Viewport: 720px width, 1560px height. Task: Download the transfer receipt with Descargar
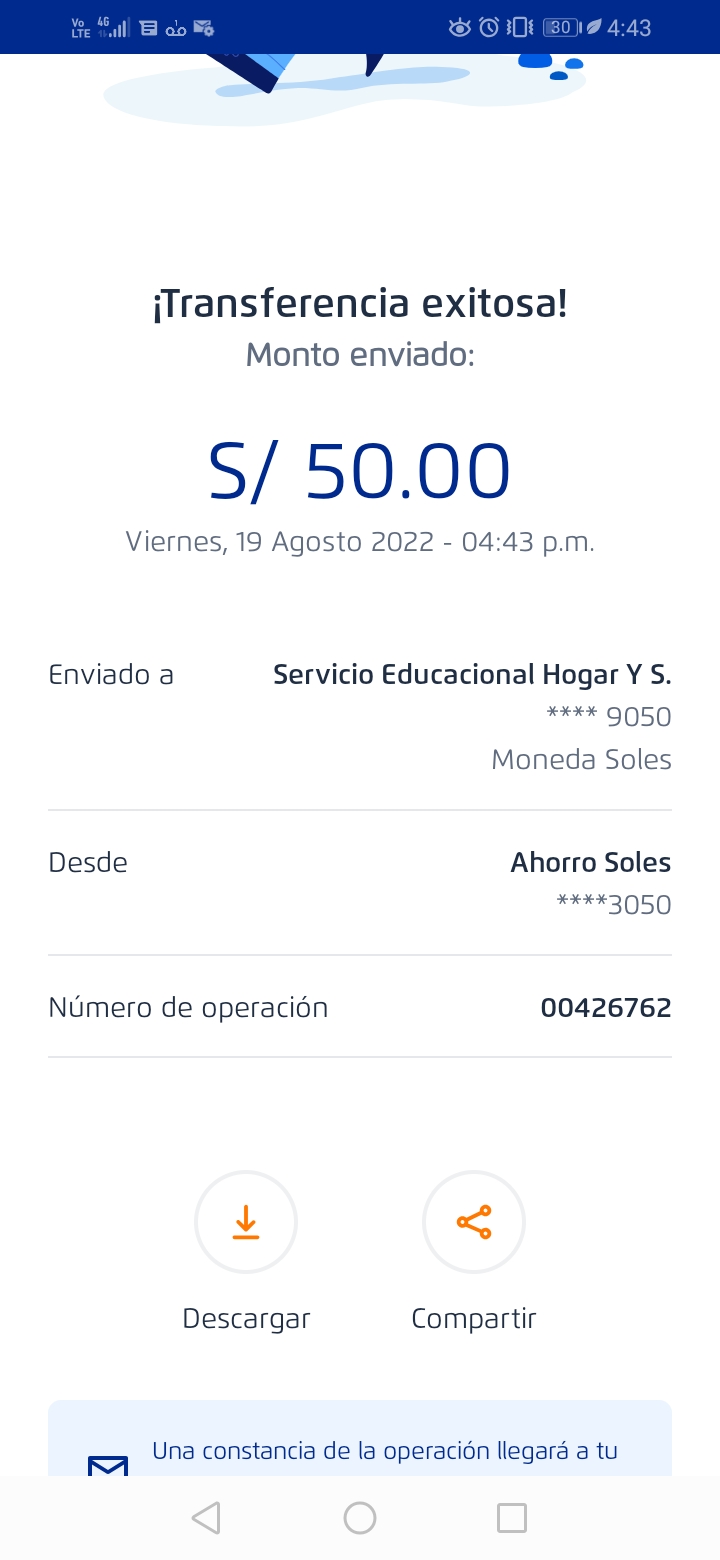click(246, 1222)
